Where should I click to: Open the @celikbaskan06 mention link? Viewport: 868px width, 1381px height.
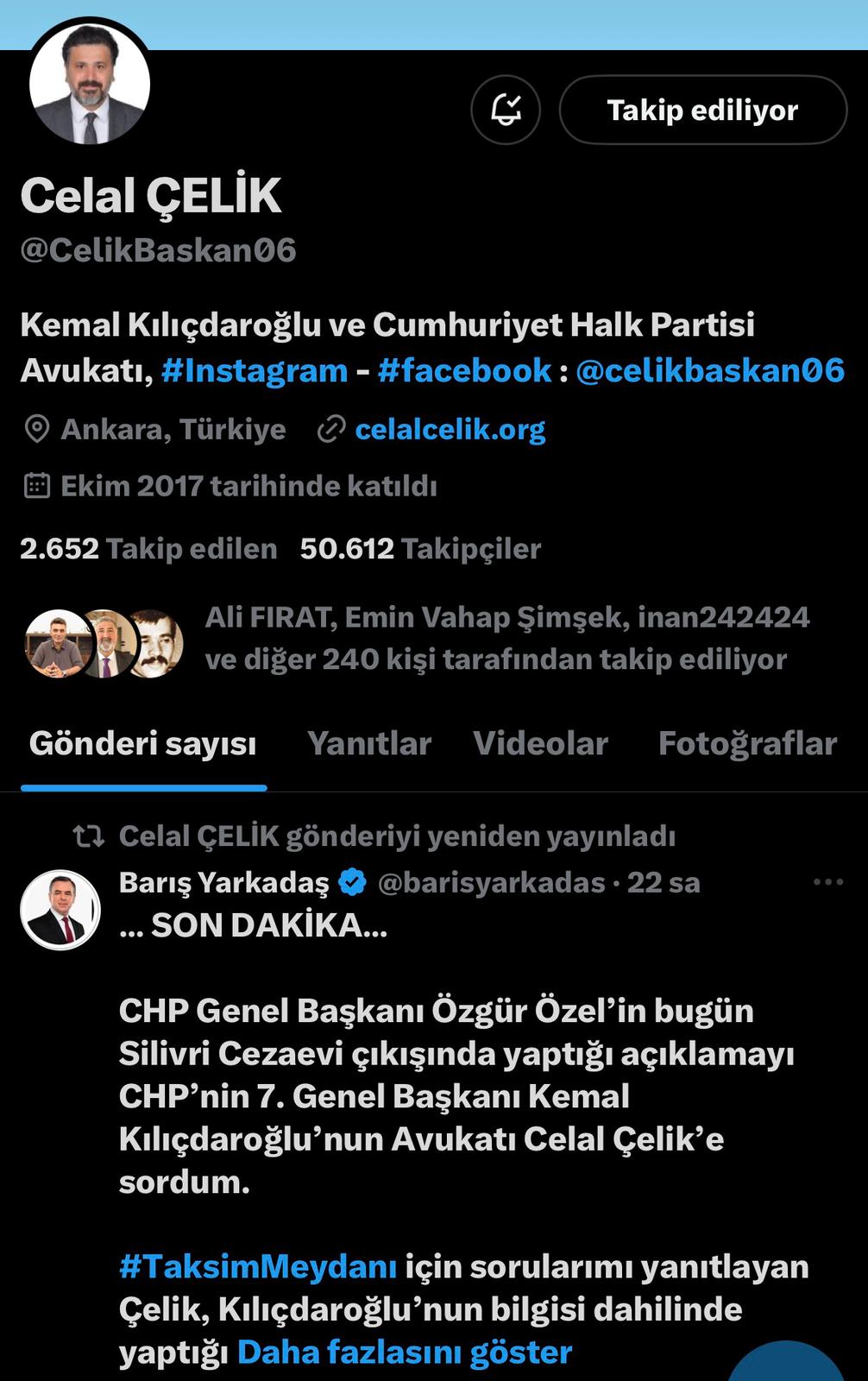pyautogui.click(x=709, y=370)
